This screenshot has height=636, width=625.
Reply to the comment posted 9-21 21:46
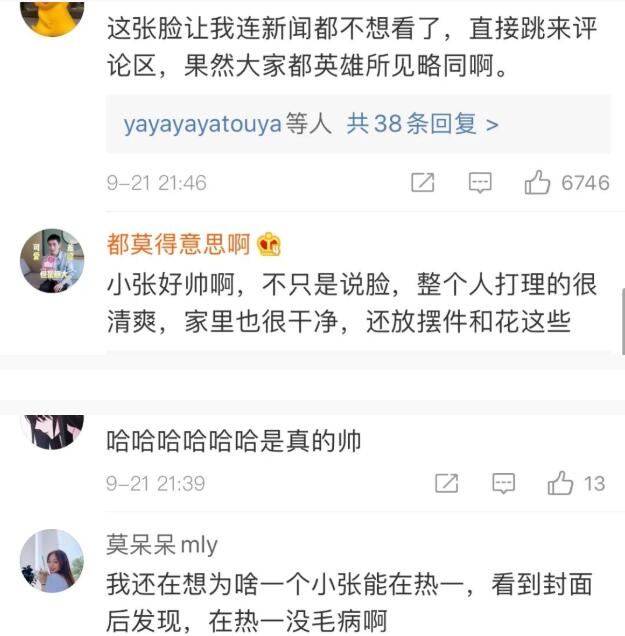pyautogui.click(x=481, y=183)
